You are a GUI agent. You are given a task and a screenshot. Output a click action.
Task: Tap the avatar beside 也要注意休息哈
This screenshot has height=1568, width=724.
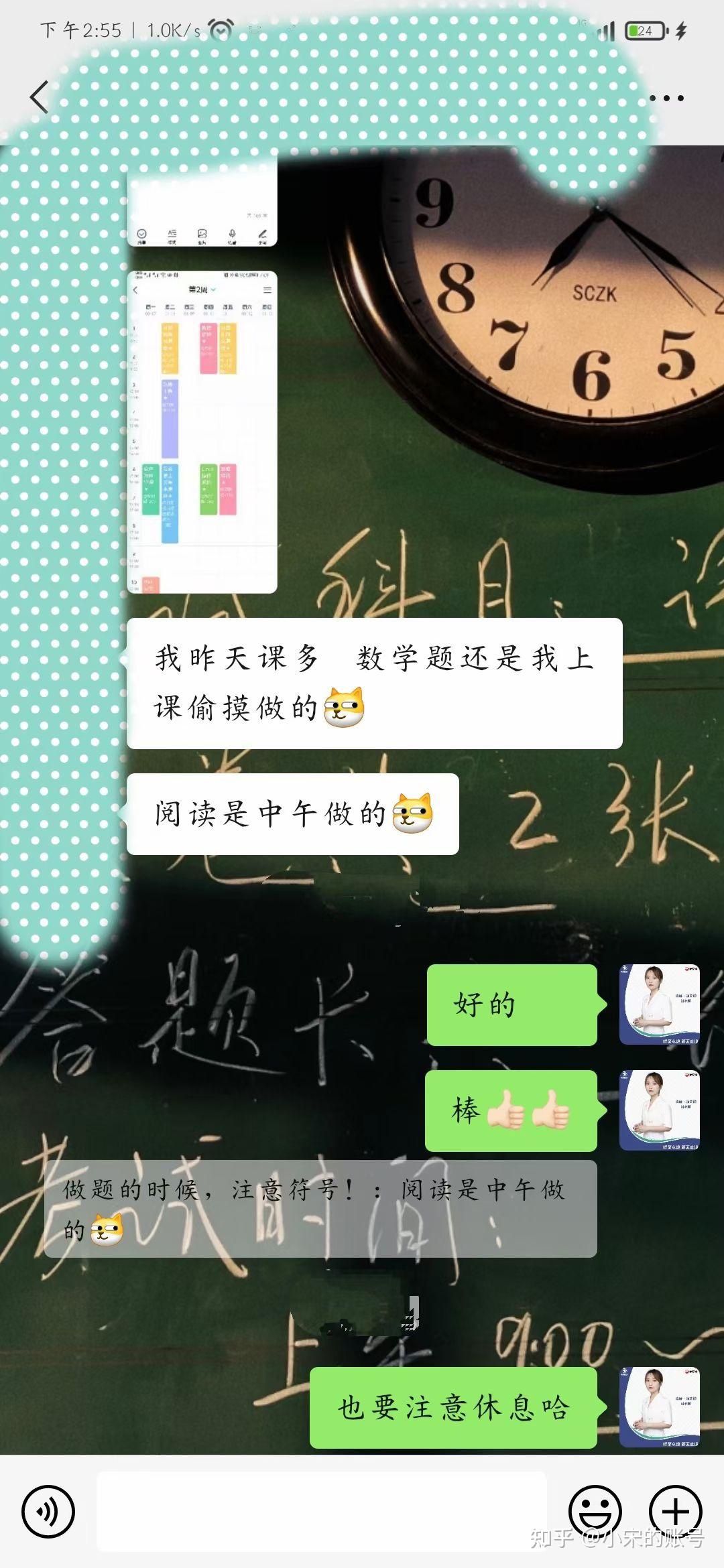(x=659, y=1407)
